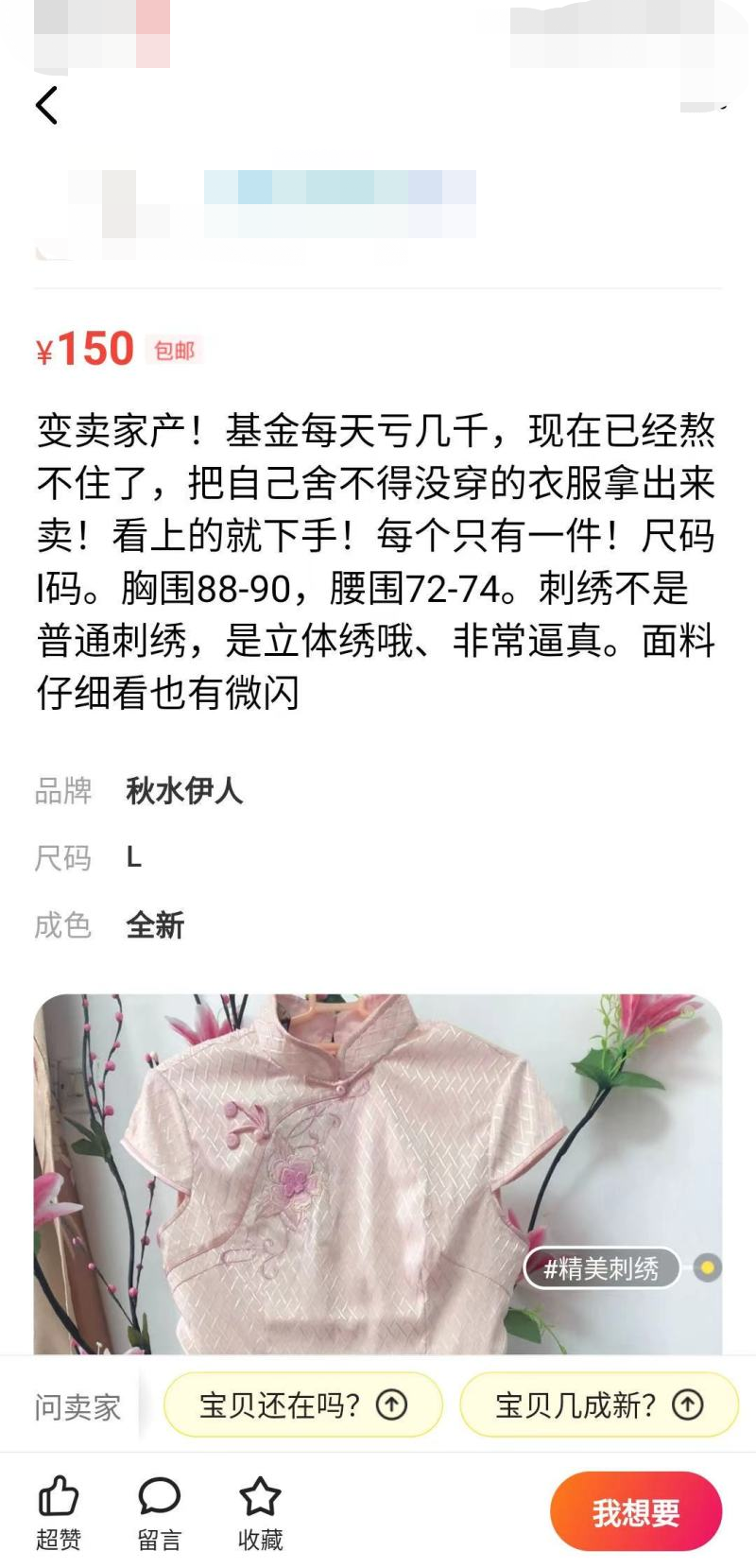Open the pink qipao product photo

click(x=378, y=1174)
